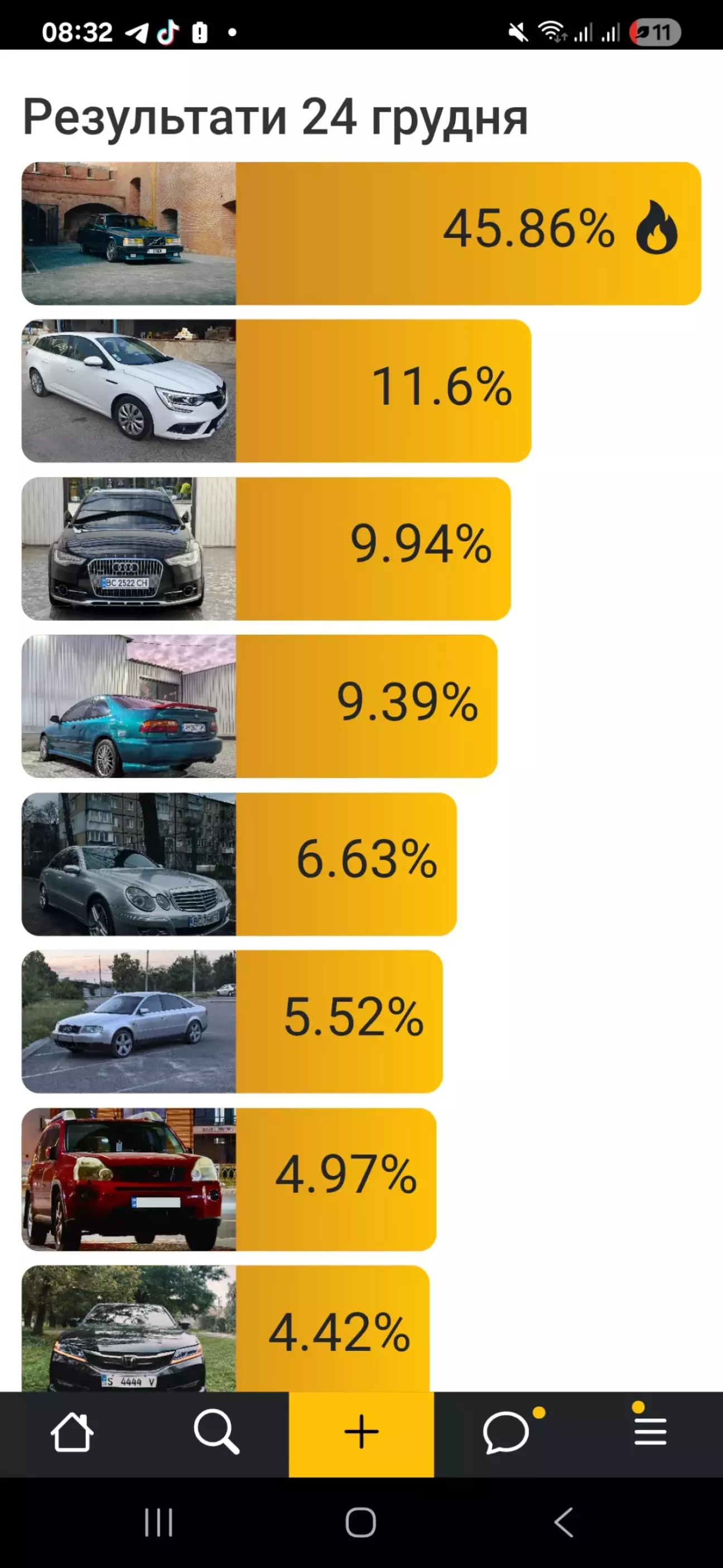This screenshot has width=723, height=1568.
Task: Open the home tab
Action: pos(72,1433)
